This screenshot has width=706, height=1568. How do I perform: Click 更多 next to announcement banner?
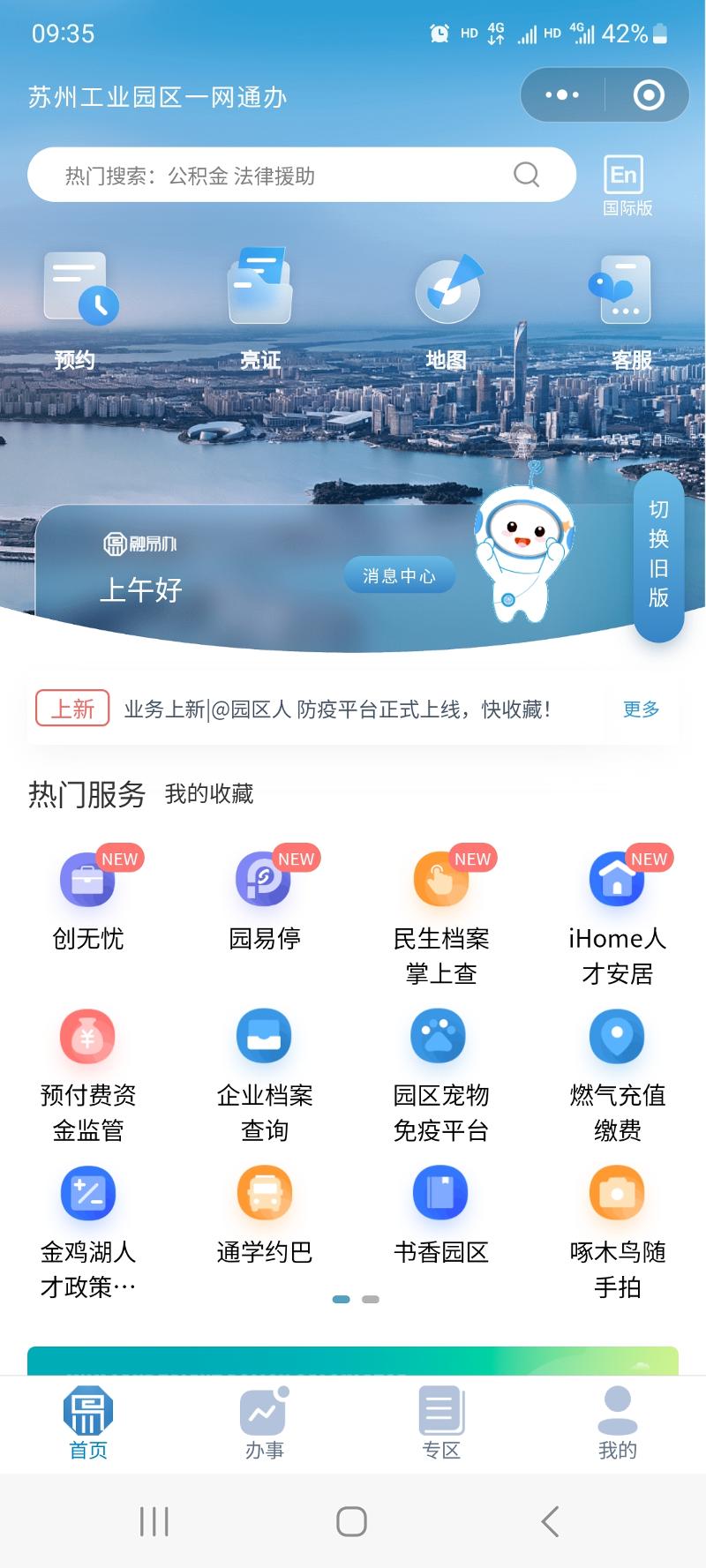(640, 709)
